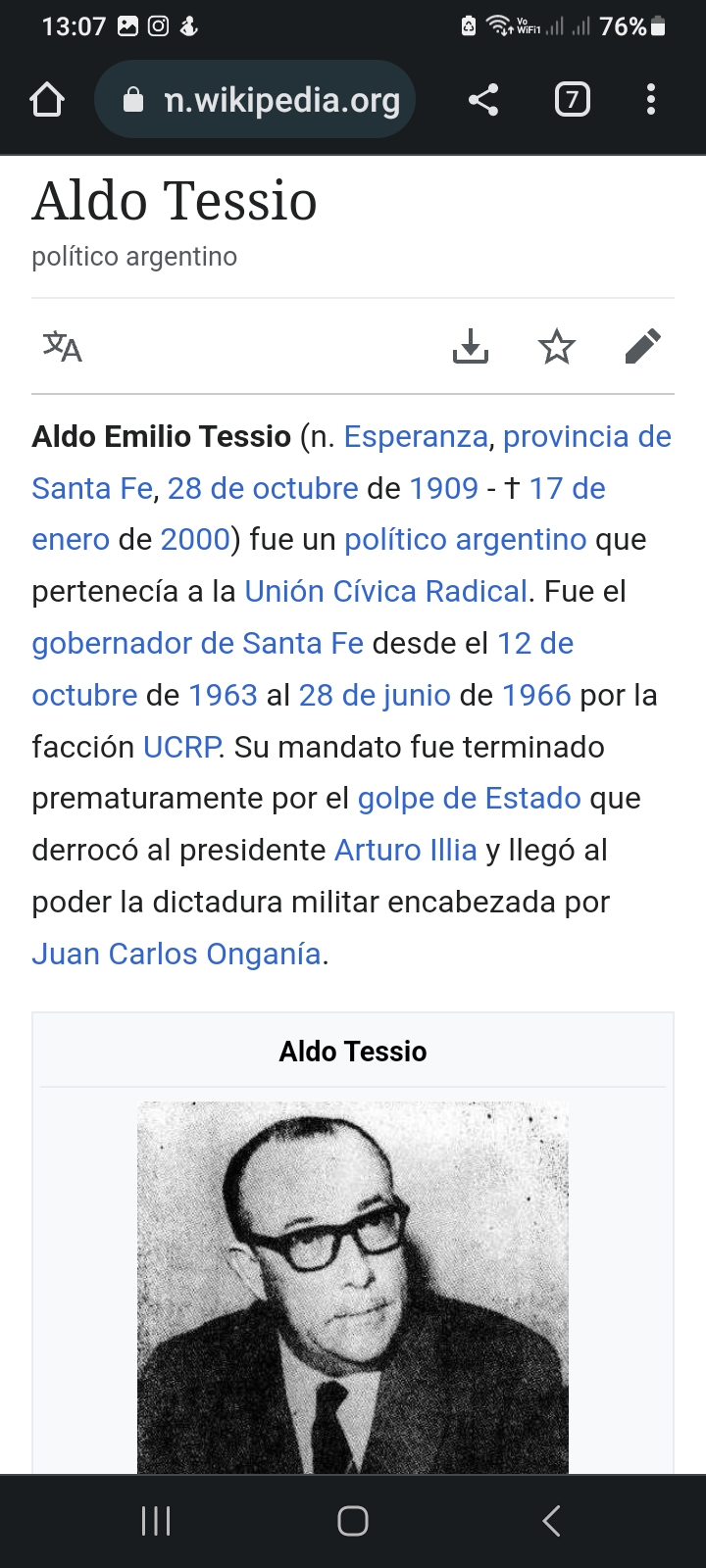Share this Wikipedia page
The width and height of the screenshot is (706, 1568).
[482, 100]
